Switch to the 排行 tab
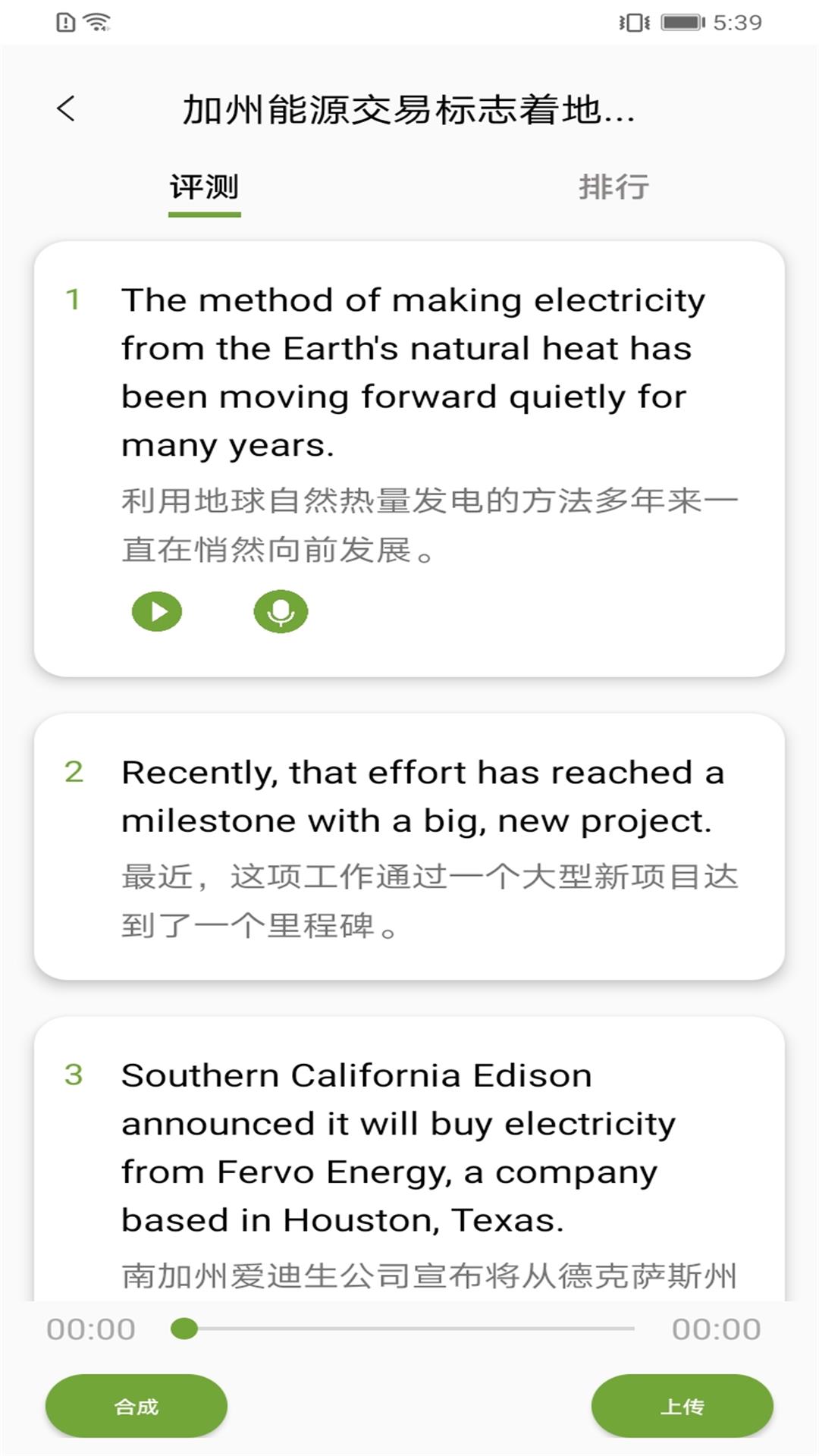This screenshot has height=1456, width=819. click(613, 187)
